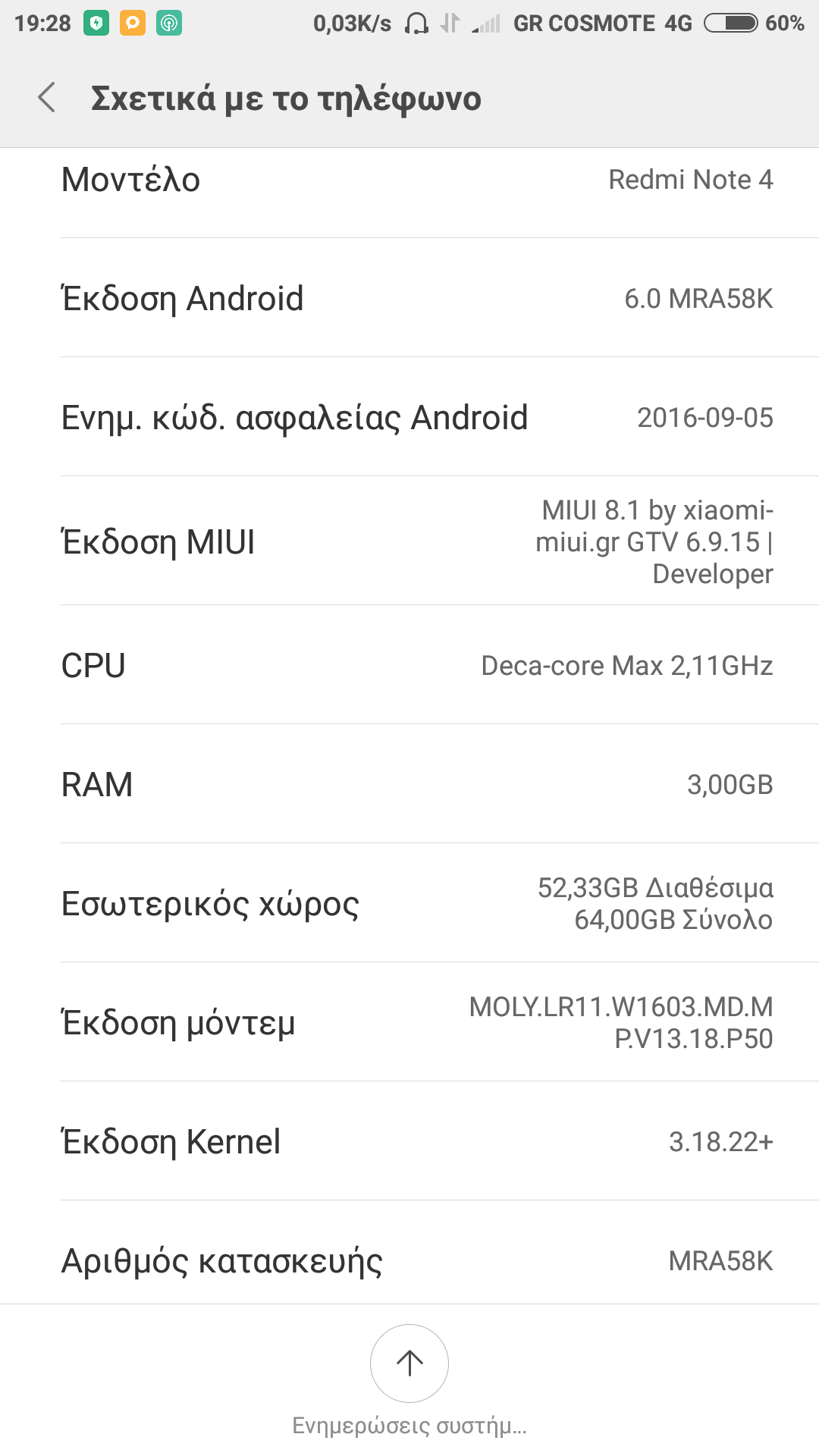Tap the Αριθμός κατασκευής row
The width and height of the screenshot is (819, 1456).
point(409,1260)
